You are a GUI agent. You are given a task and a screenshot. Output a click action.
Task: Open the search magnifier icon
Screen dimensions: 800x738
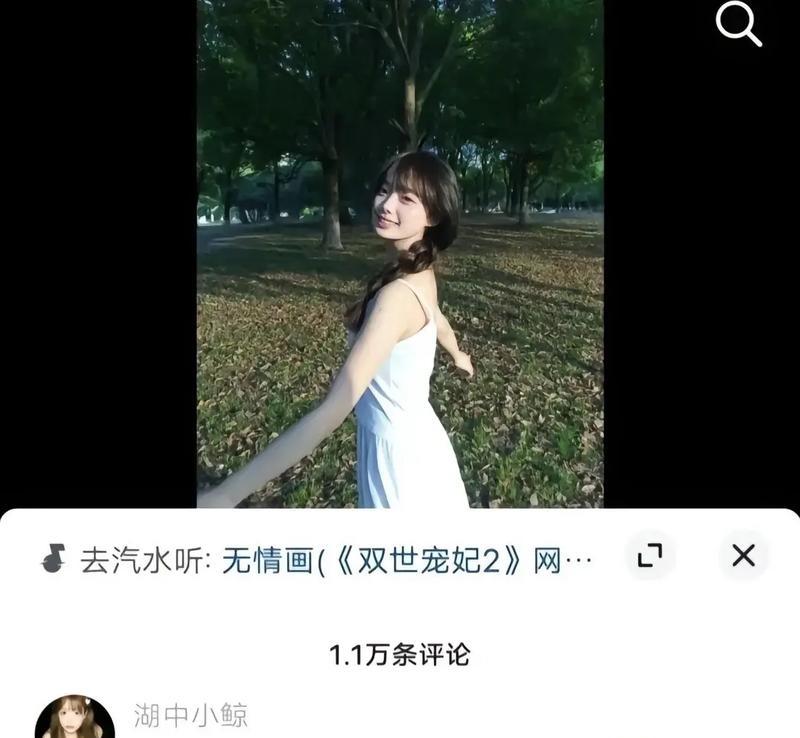[x=739, y=24]
